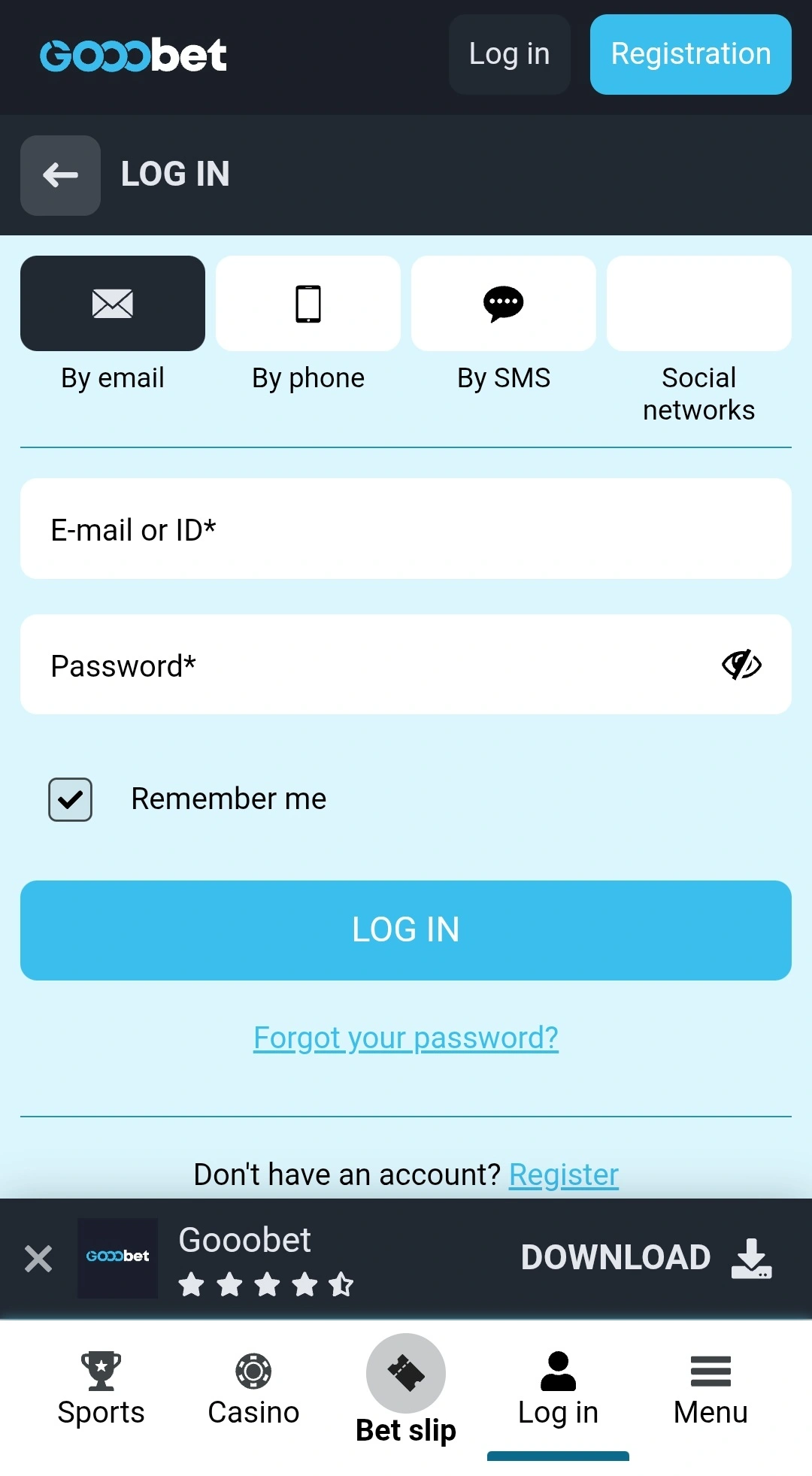The image size is (812, 1476).
Task: Switch to the Registration tab
Action: tap(690, 54)
